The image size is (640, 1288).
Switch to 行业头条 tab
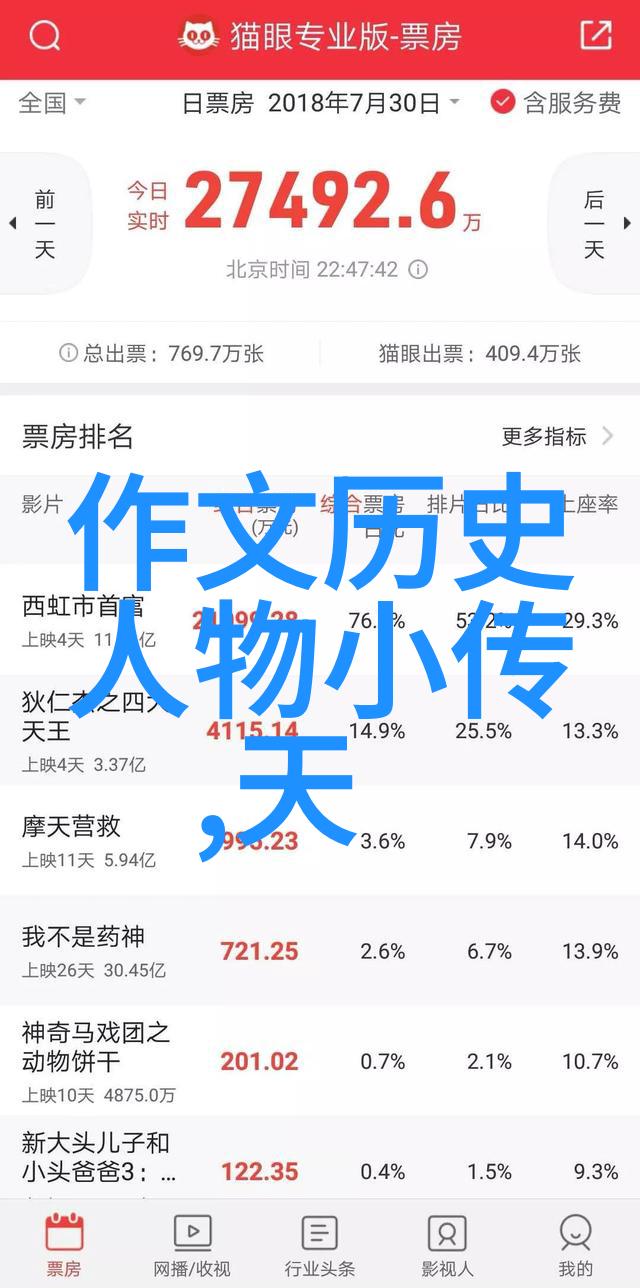[320, 1246]
